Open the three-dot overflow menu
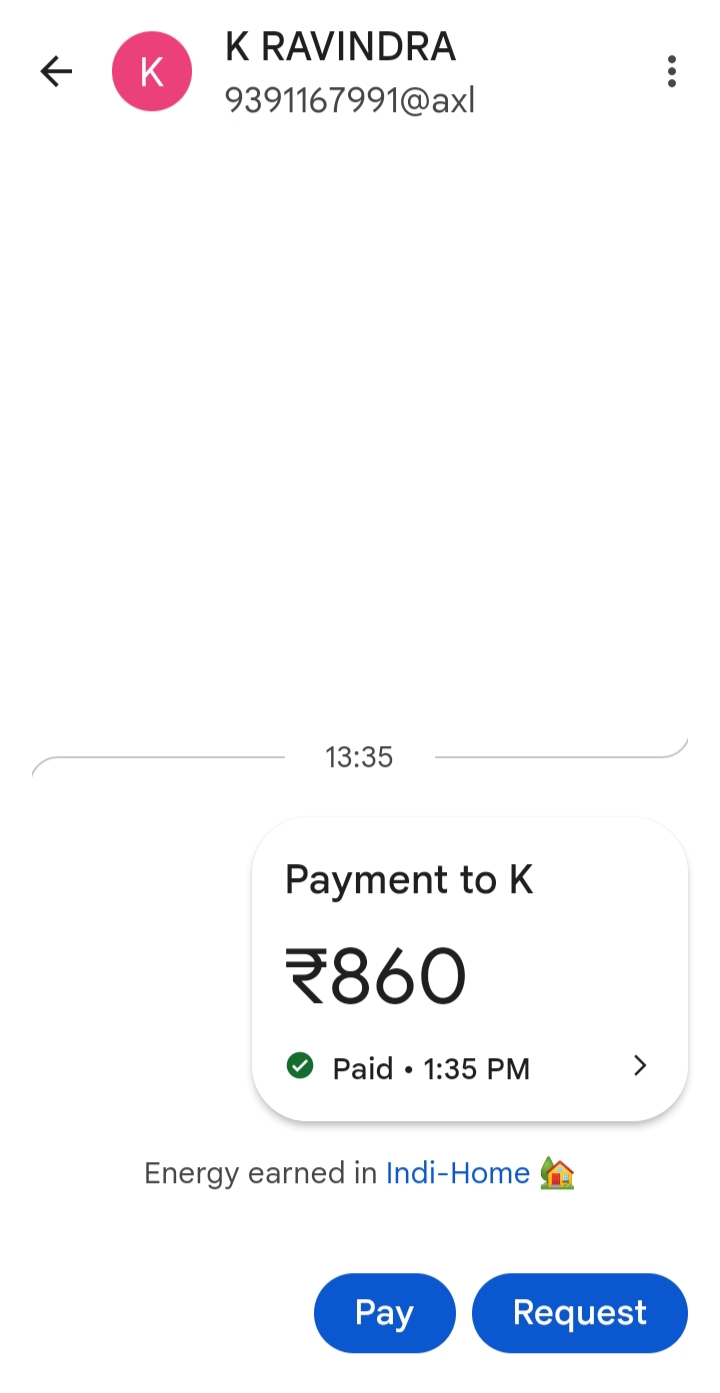Viewport: 720px width, 1393px height. [671, 71]
